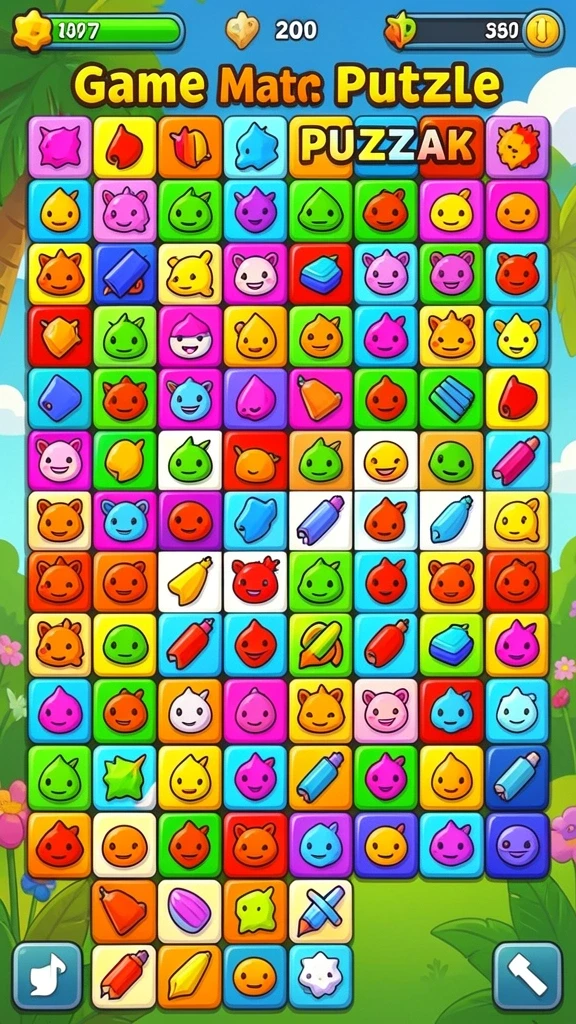Select the crossed blue pencils tile
576x1024 pixels.
(x=320, y=911)
